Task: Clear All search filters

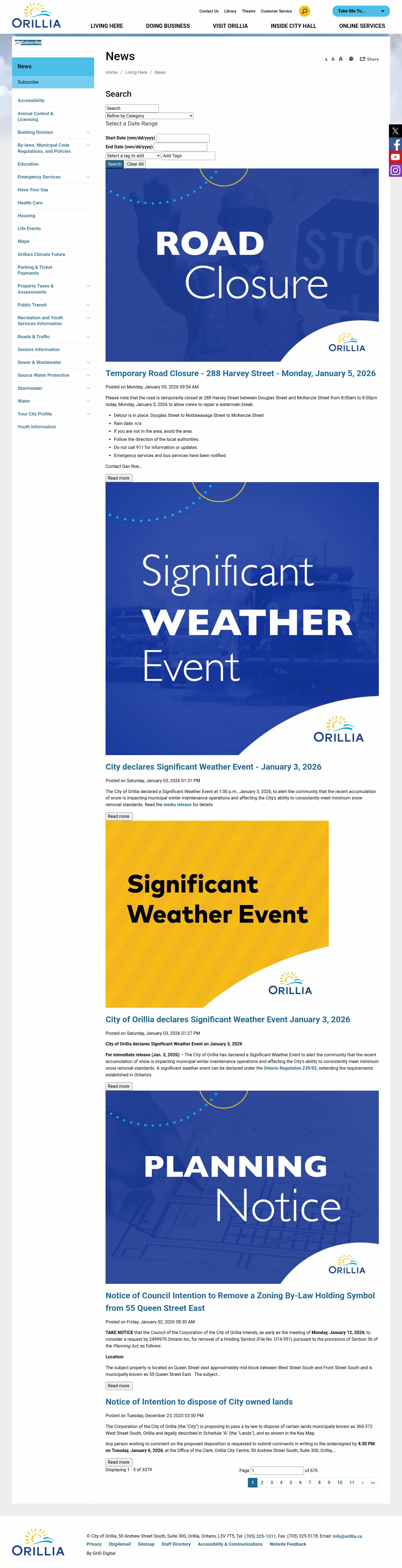Action: click(x=135, y=164)
